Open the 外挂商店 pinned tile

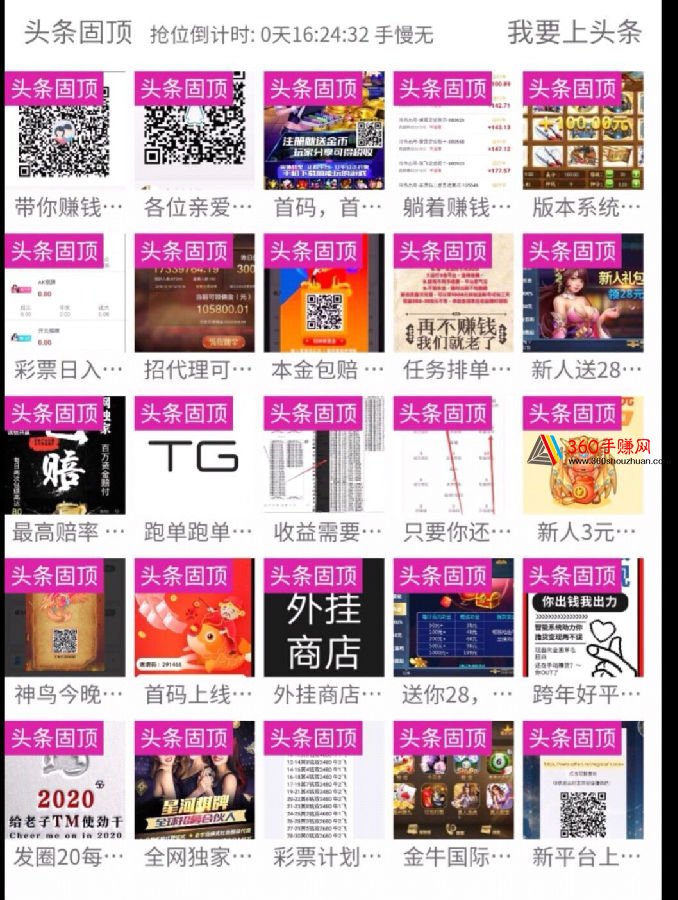coord(324,632)
